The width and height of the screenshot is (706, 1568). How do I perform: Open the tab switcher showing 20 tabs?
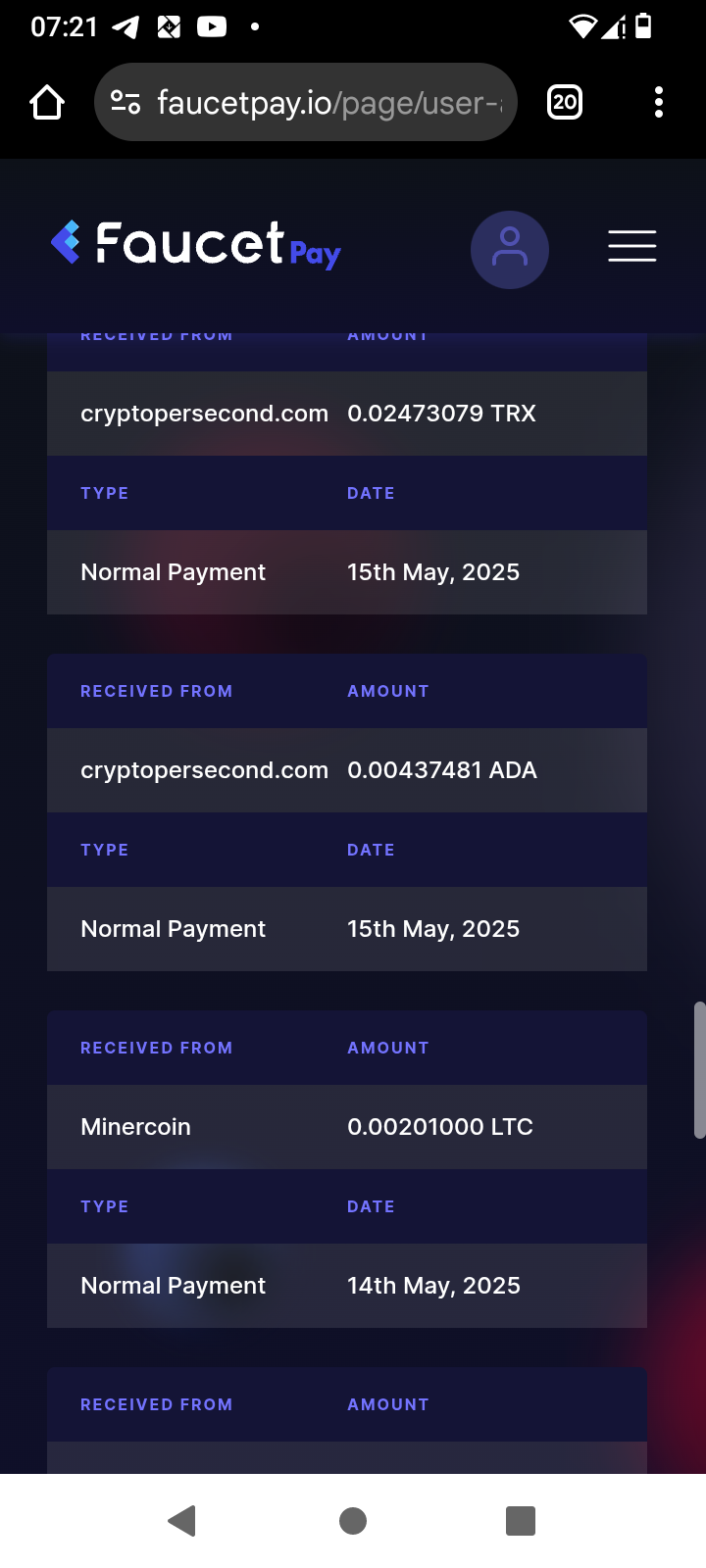[x=565, y=102]
